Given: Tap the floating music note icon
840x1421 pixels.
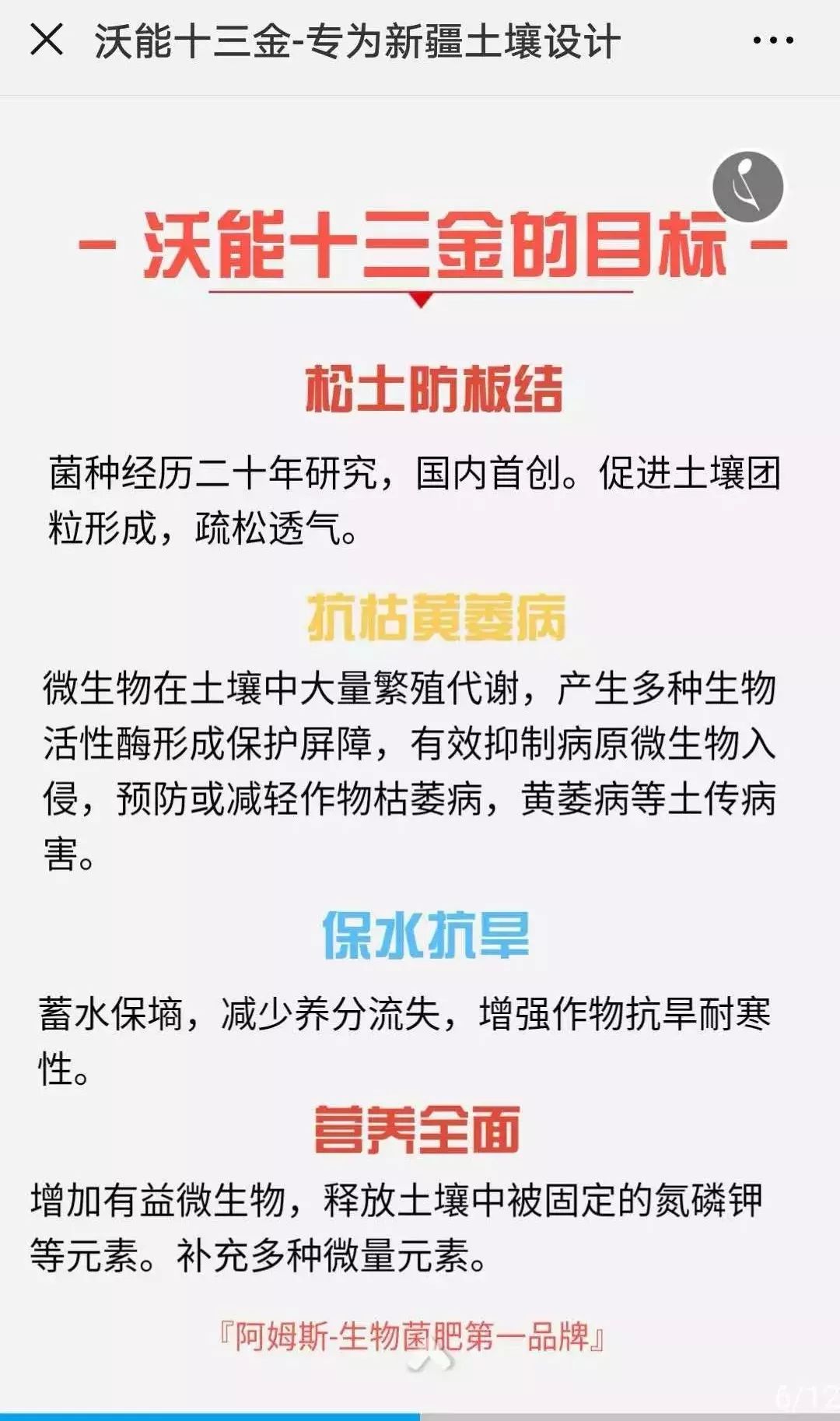Looking at the screenshot, I should [x=747, y=187].
